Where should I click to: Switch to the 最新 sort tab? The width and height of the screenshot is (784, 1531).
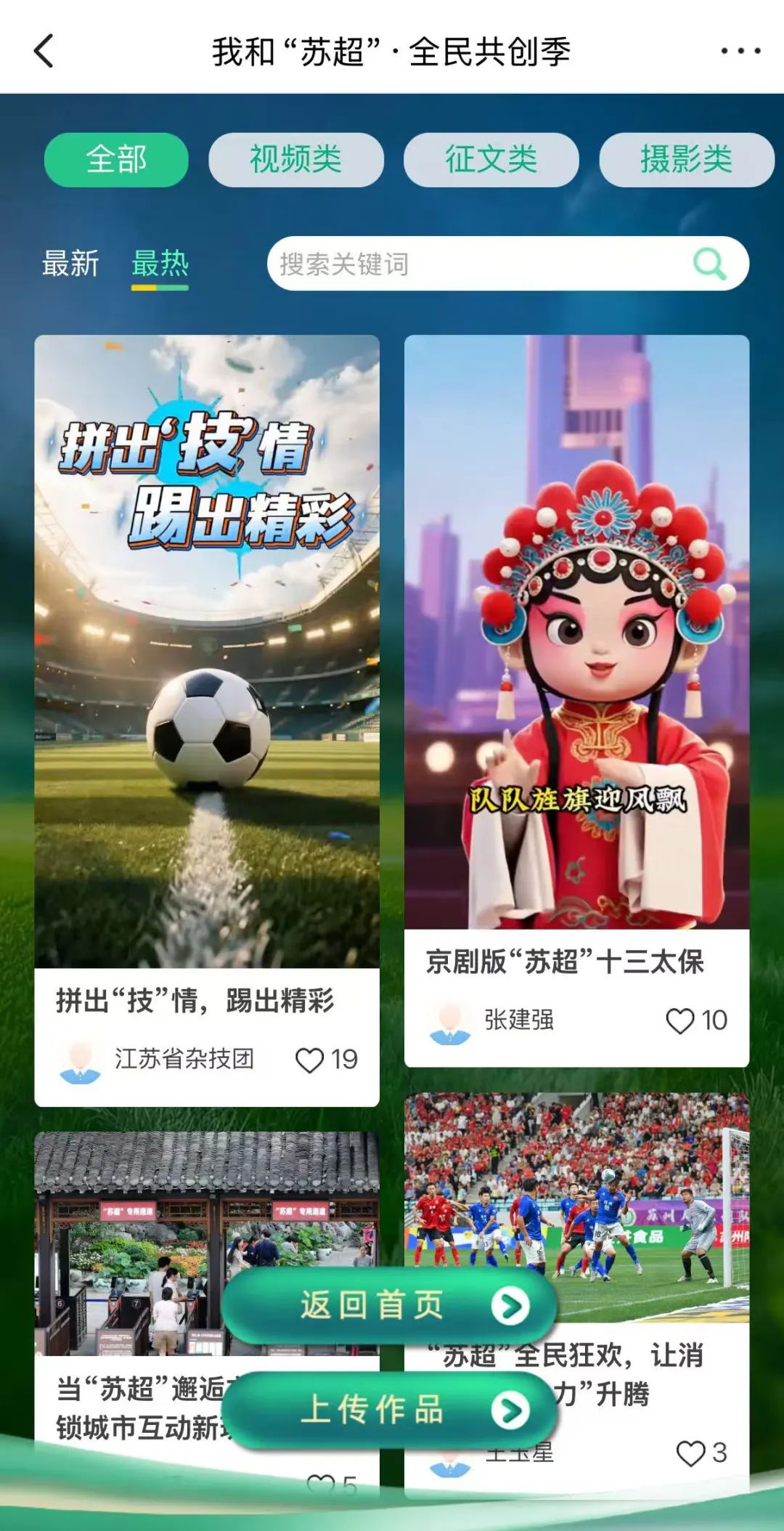(x=70, y=263)
